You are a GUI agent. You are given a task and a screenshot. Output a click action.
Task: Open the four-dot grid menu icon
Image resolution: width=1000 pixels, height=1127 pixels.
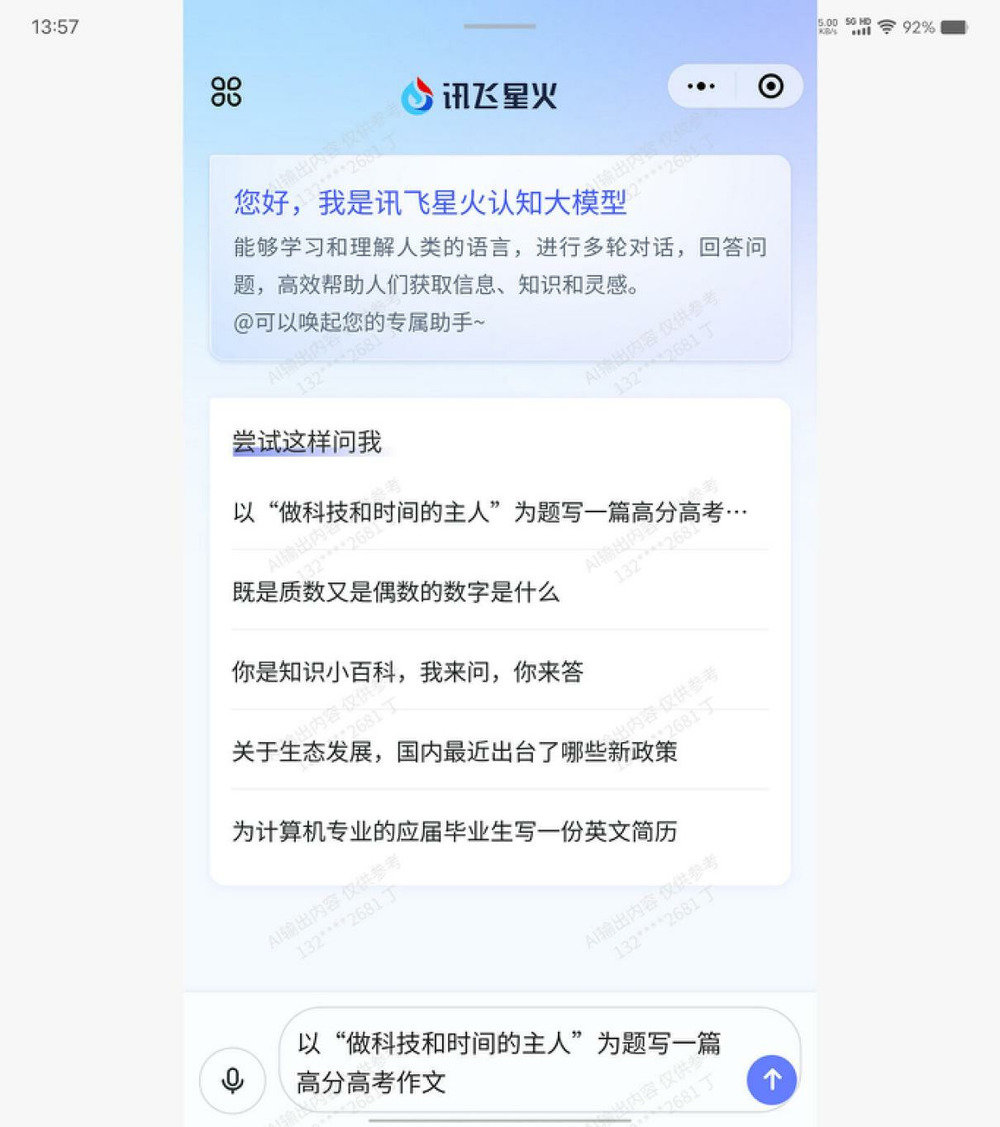click(227, 91)
